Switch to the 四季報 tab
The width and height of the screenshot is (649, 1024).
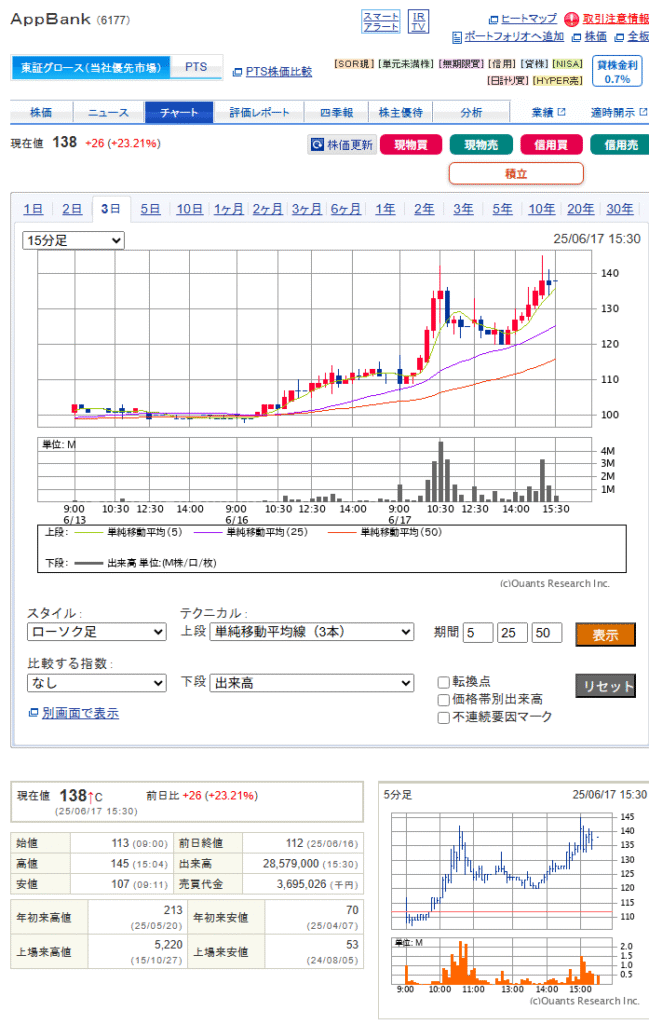335,113
